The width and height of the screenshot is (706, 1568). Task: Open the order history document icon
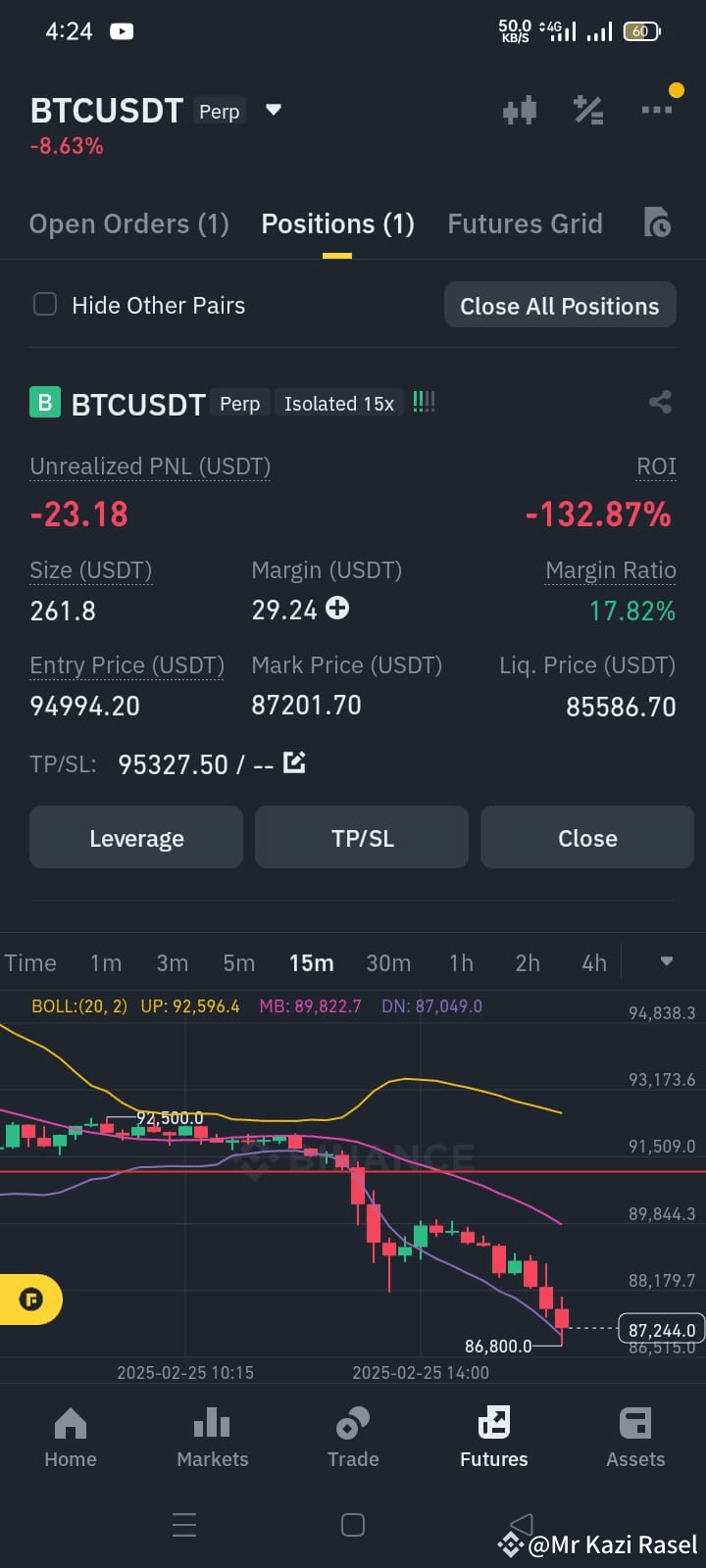[659, 223]
